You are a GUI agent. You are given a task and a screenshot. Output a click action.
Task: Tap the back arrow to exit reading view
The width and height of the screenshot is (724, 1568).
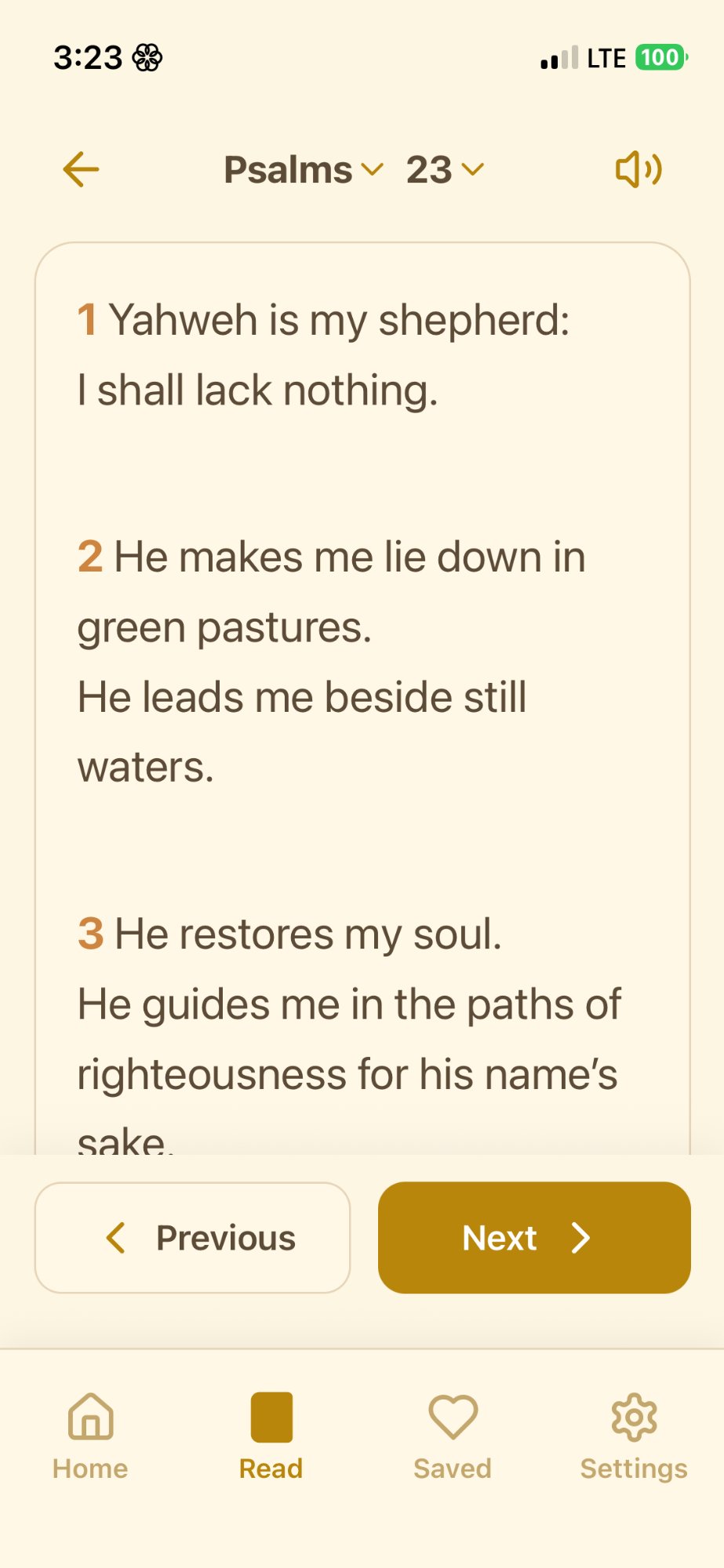click(81, 169)
